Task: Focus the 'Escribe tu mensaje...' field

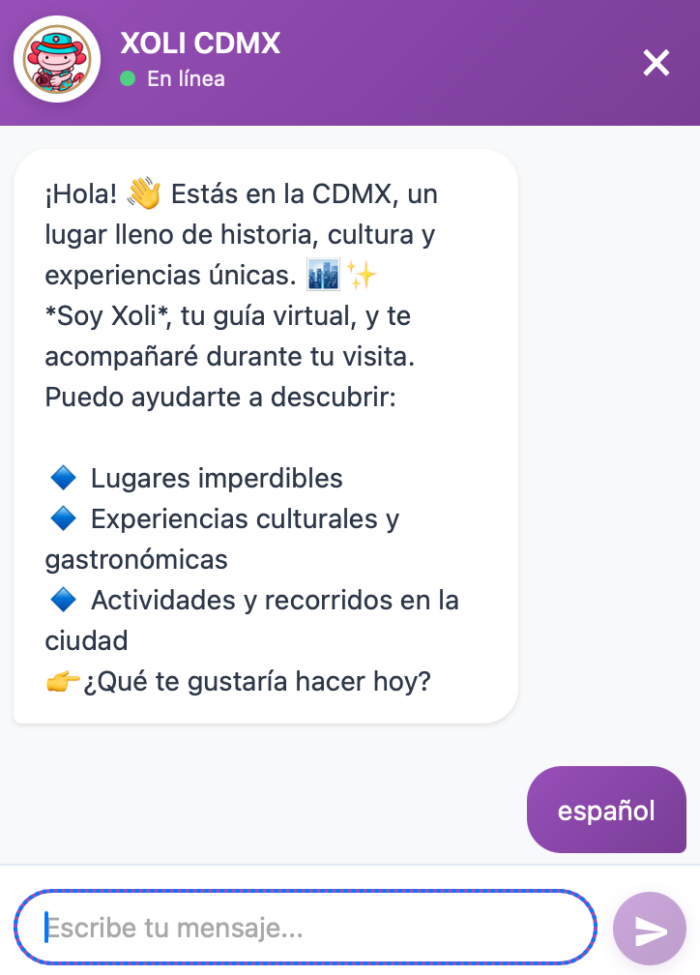Action: point(305,928)
